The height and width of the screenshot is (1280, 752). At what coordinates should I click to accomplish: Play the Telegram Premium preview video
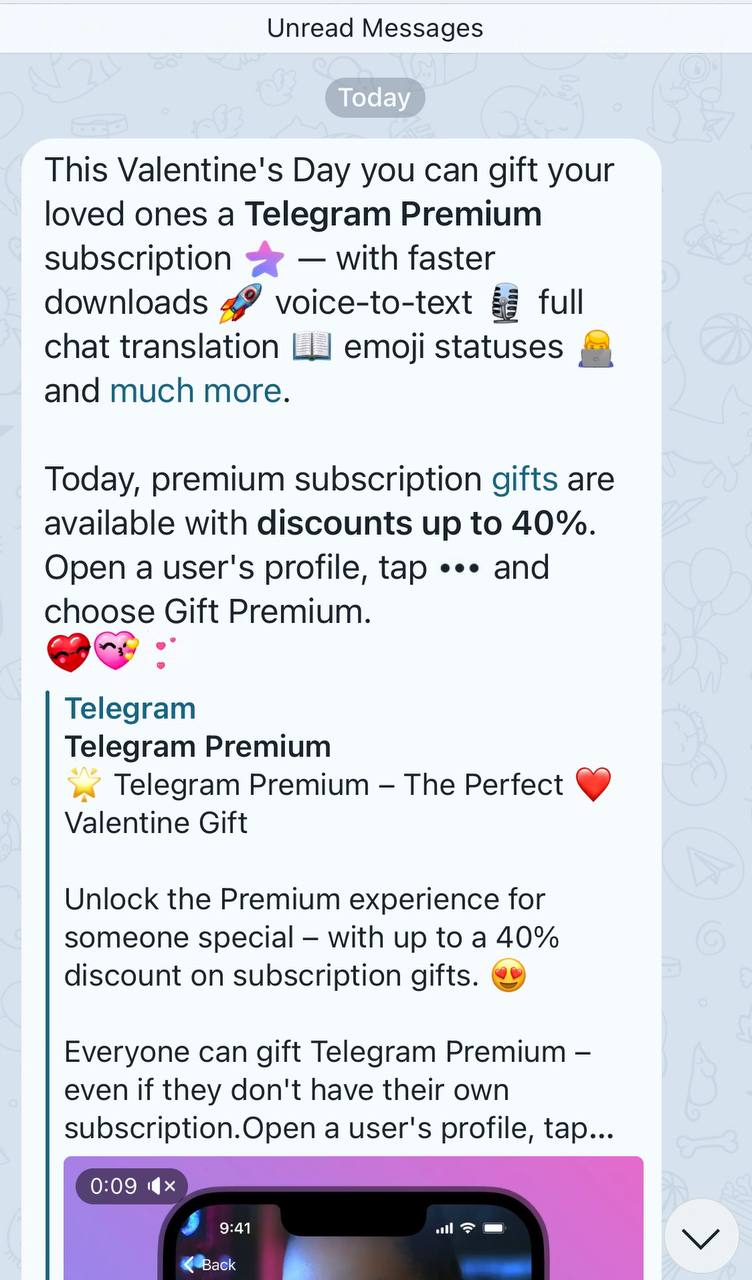(353, 1225)
